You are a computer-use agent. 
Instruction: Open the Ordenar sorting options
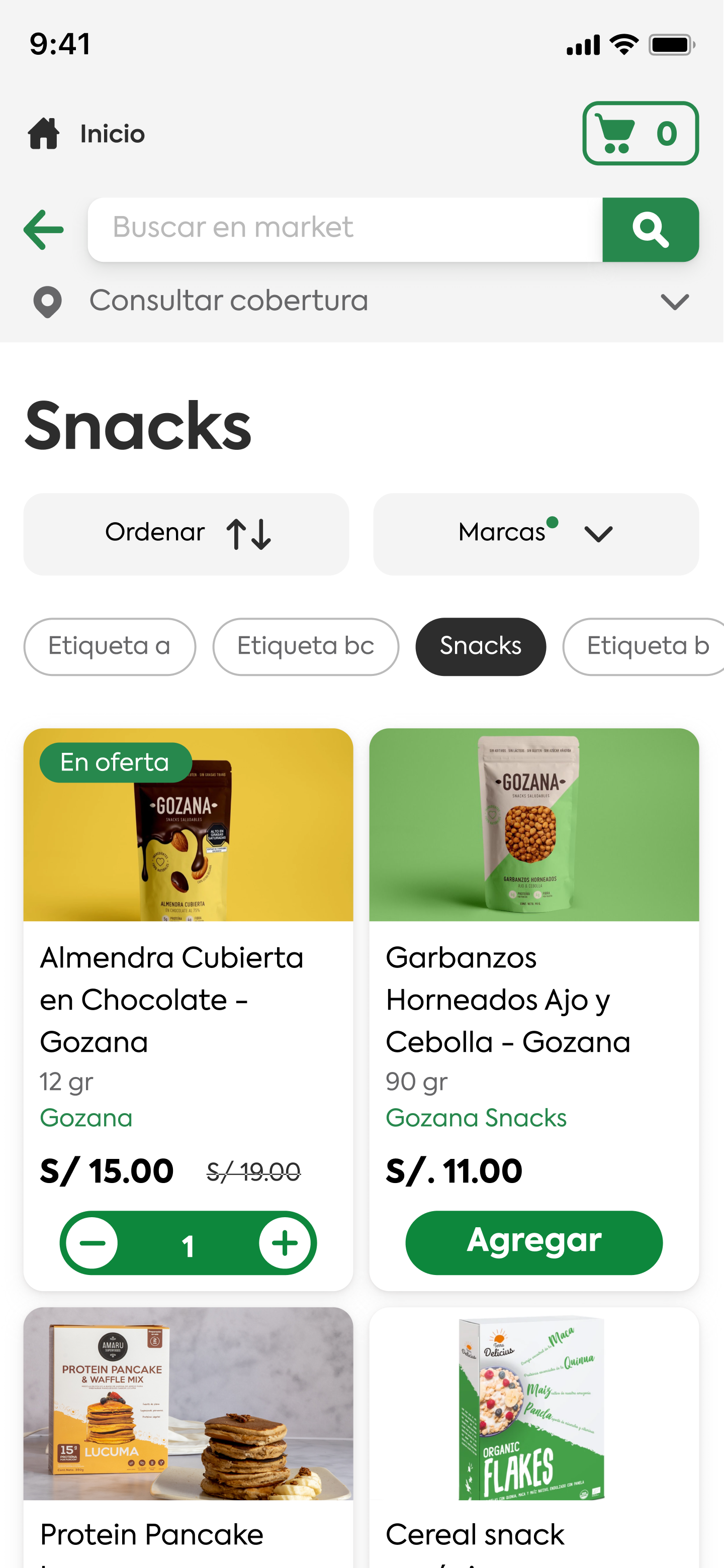click(187, 534)
